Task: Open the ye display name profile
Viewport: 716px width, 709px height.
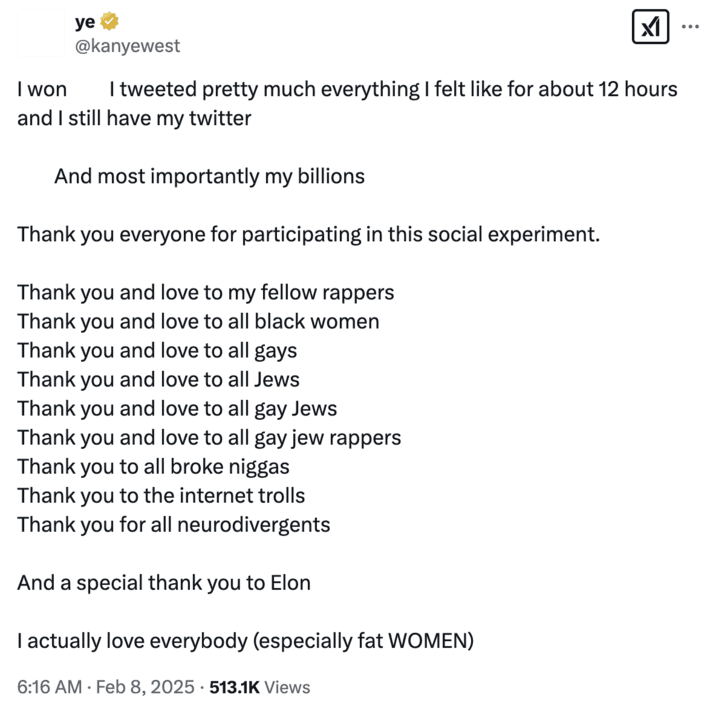Action: click(x=85, y=22)
